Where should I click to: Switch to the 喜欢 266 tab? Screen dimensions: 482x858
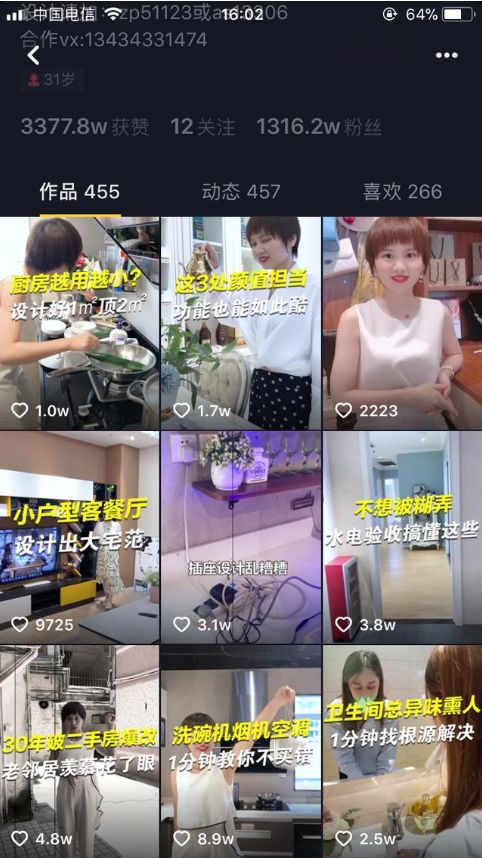tap(402, 192)
